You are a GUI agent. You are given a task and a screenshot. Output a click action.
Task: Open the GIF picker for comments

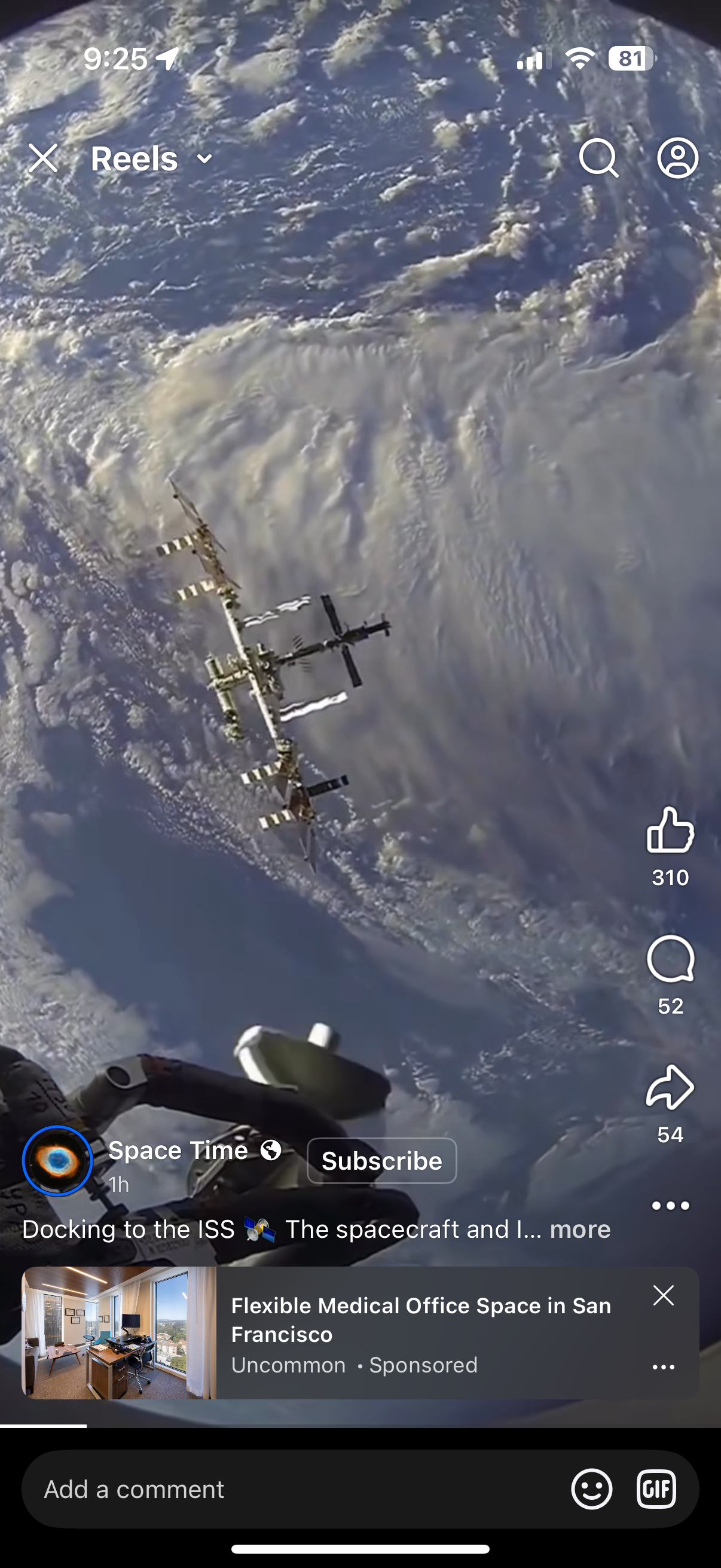click(x=656, y=1489)
